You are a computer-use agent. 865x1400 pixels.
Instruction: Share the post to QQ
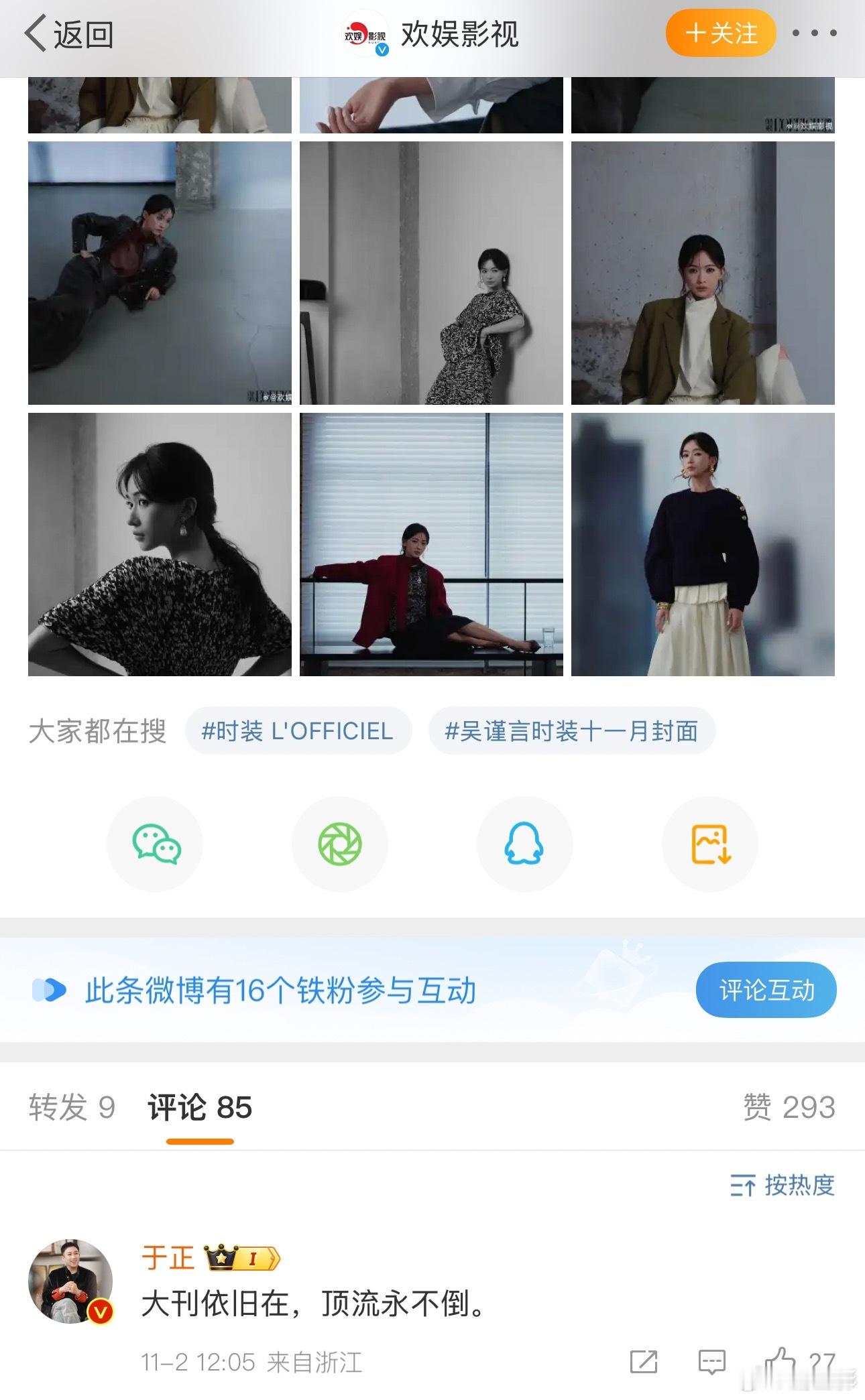(524, 844)
